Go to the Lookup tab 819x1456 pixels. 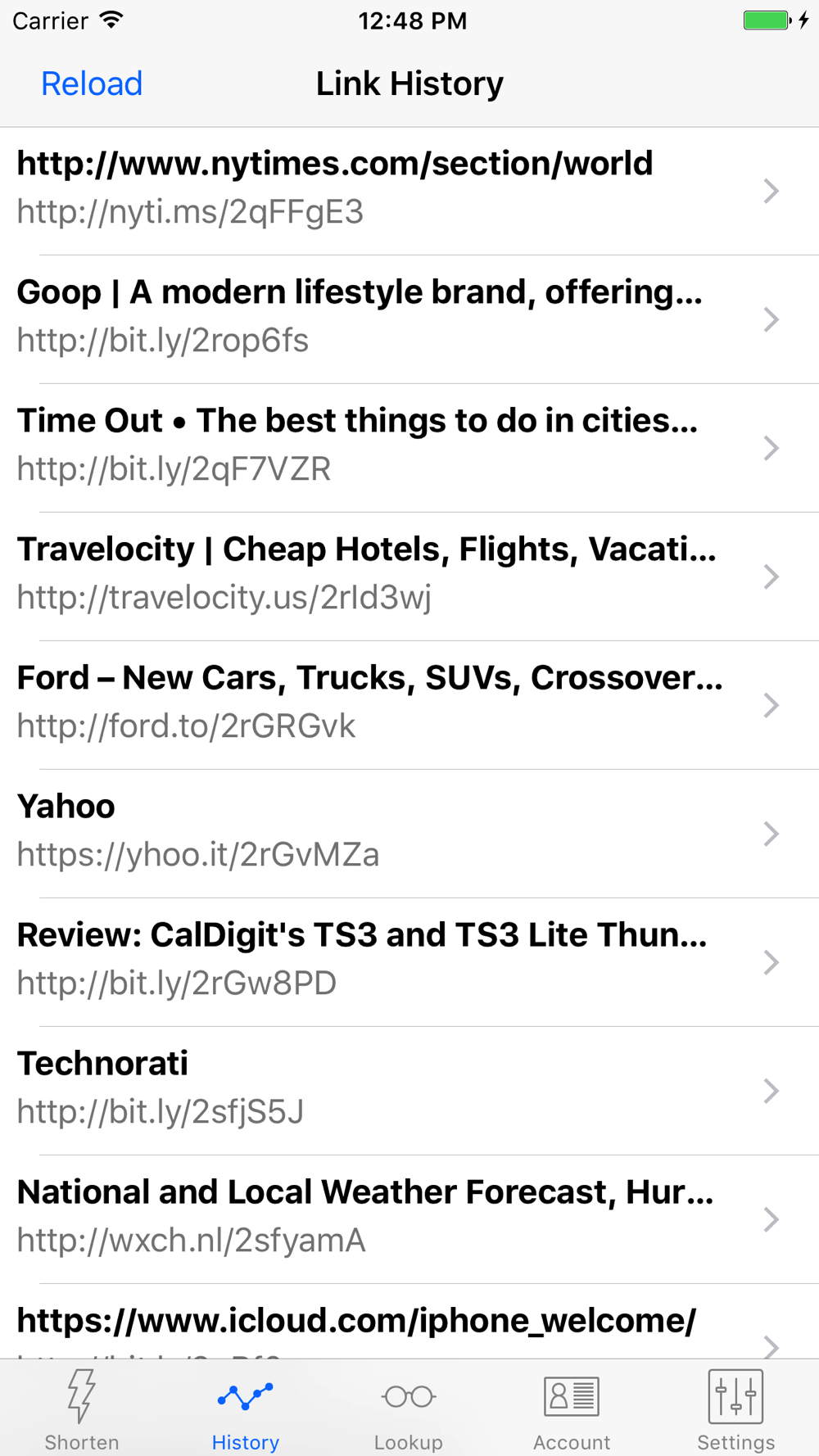point(409,1410)
